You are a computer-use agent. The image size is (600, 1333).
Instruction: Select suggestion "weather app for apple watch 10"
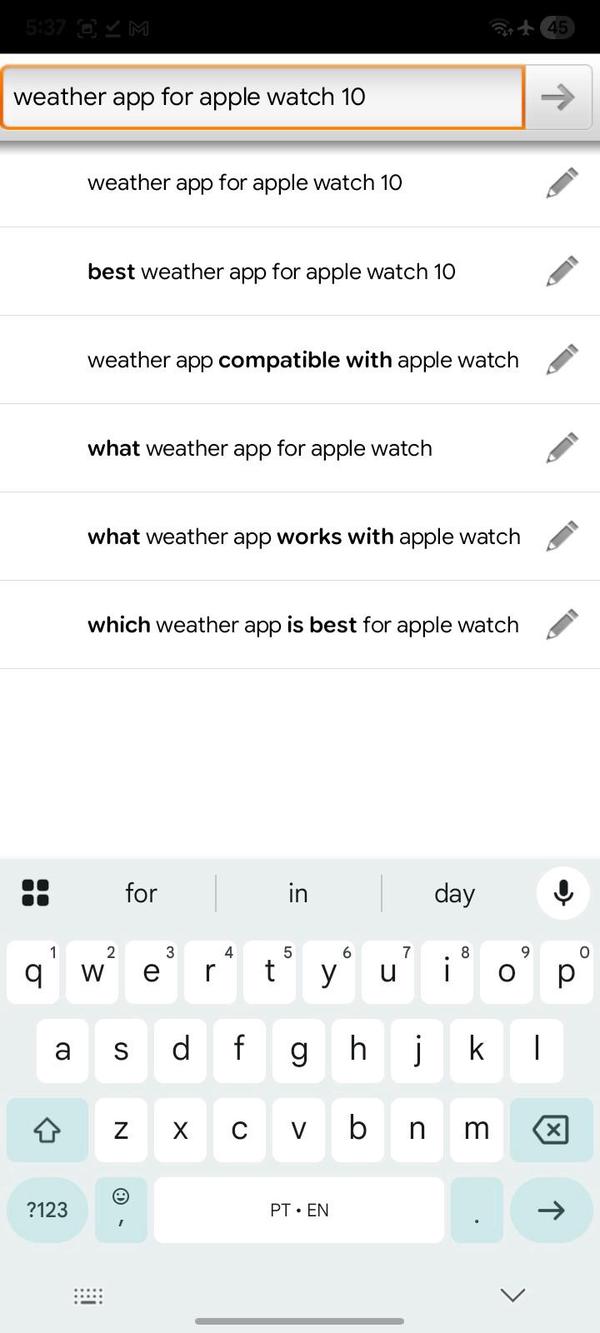(x=245, y=183)
